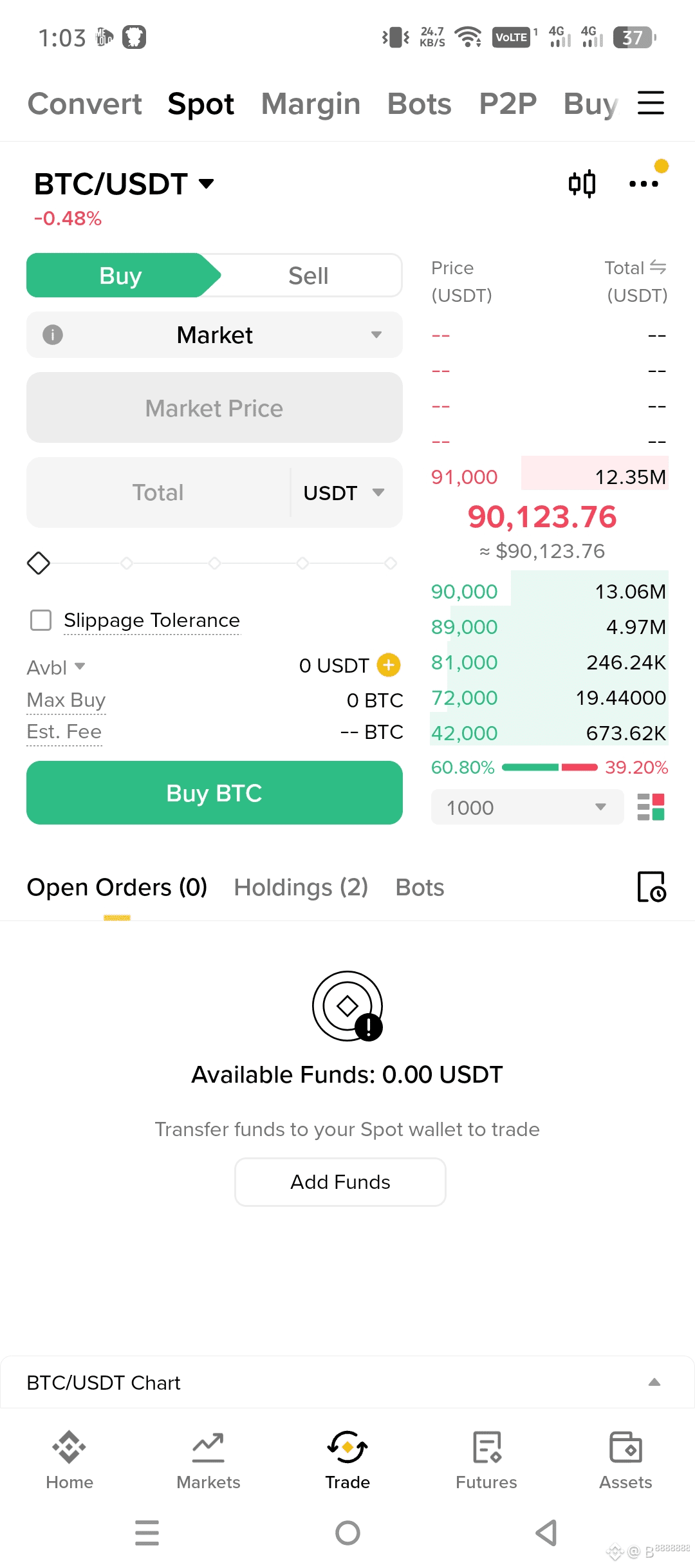Change the USDT unit dropdown
The height and width of the screenshot is (1568, 695).
tap(344, 493)
